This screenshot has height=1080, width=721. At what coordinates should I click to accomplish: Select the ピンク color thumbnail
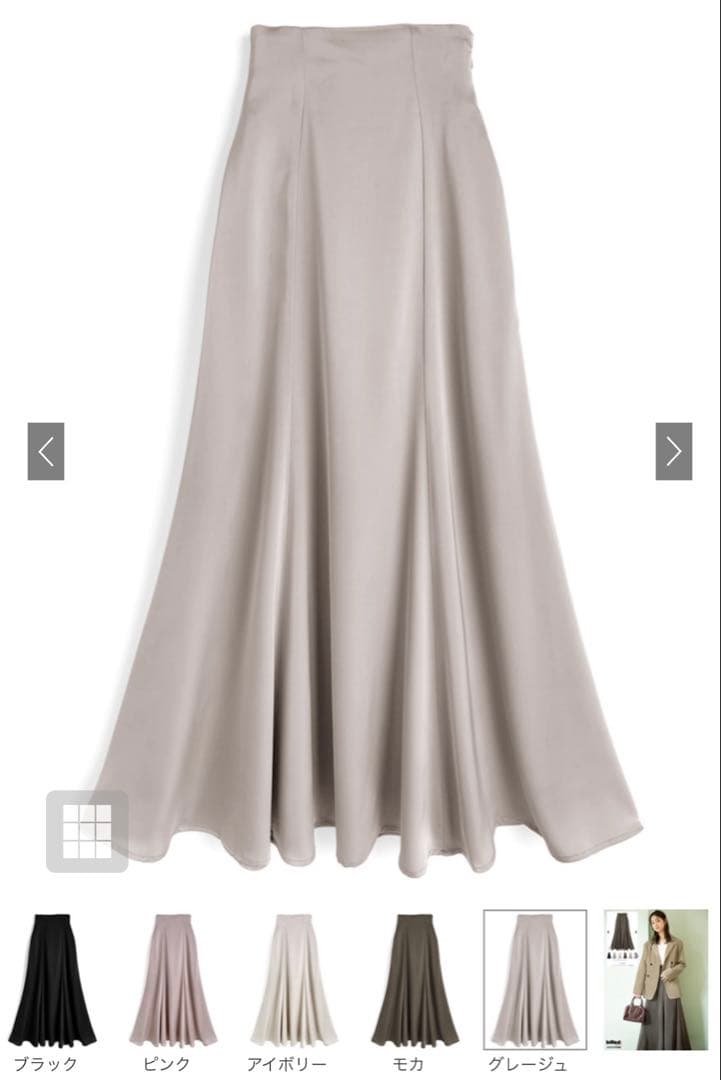[x=172, y=979]
